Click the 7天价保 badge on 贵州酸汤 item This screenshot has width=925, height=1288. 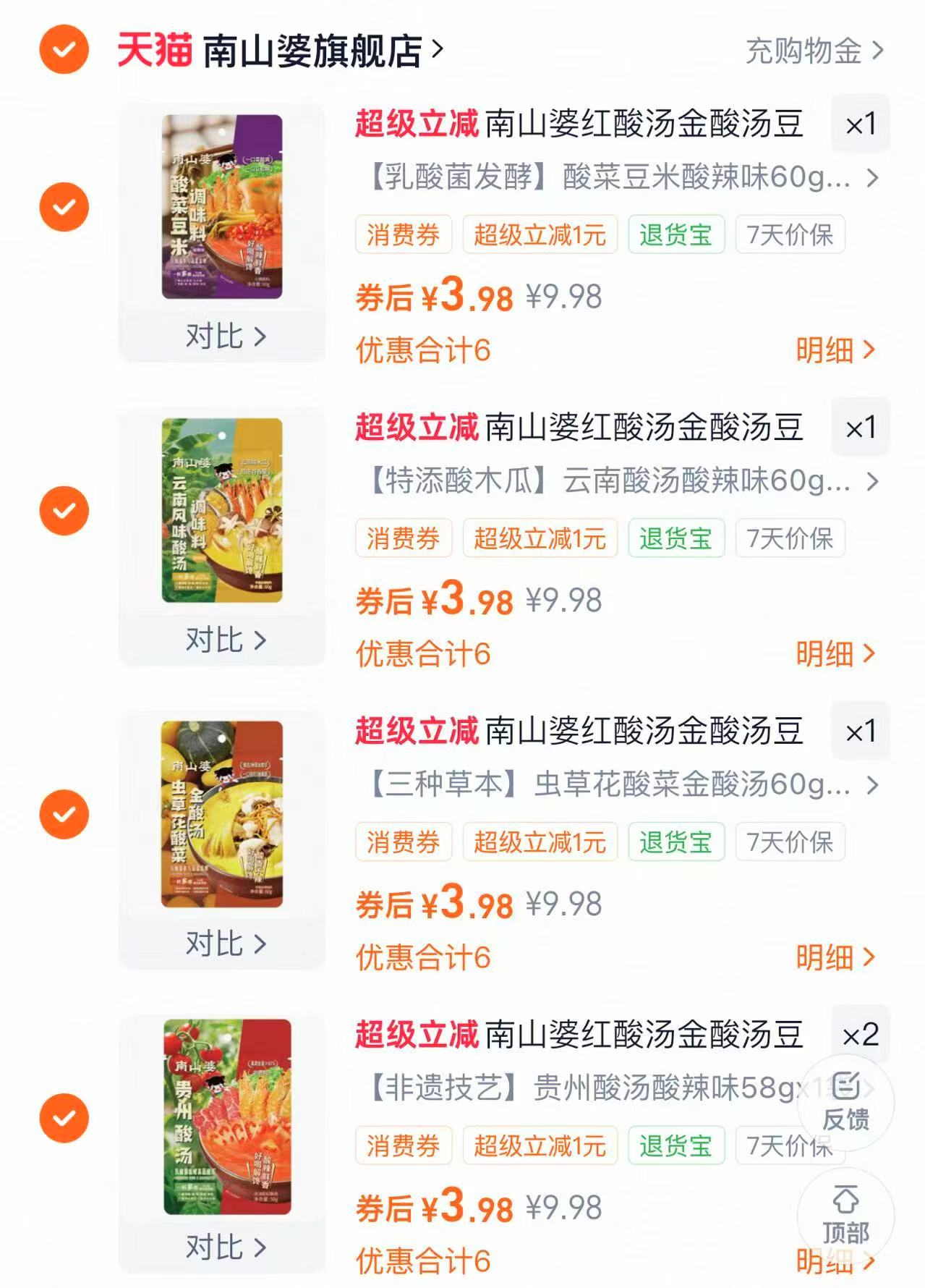789,1145
